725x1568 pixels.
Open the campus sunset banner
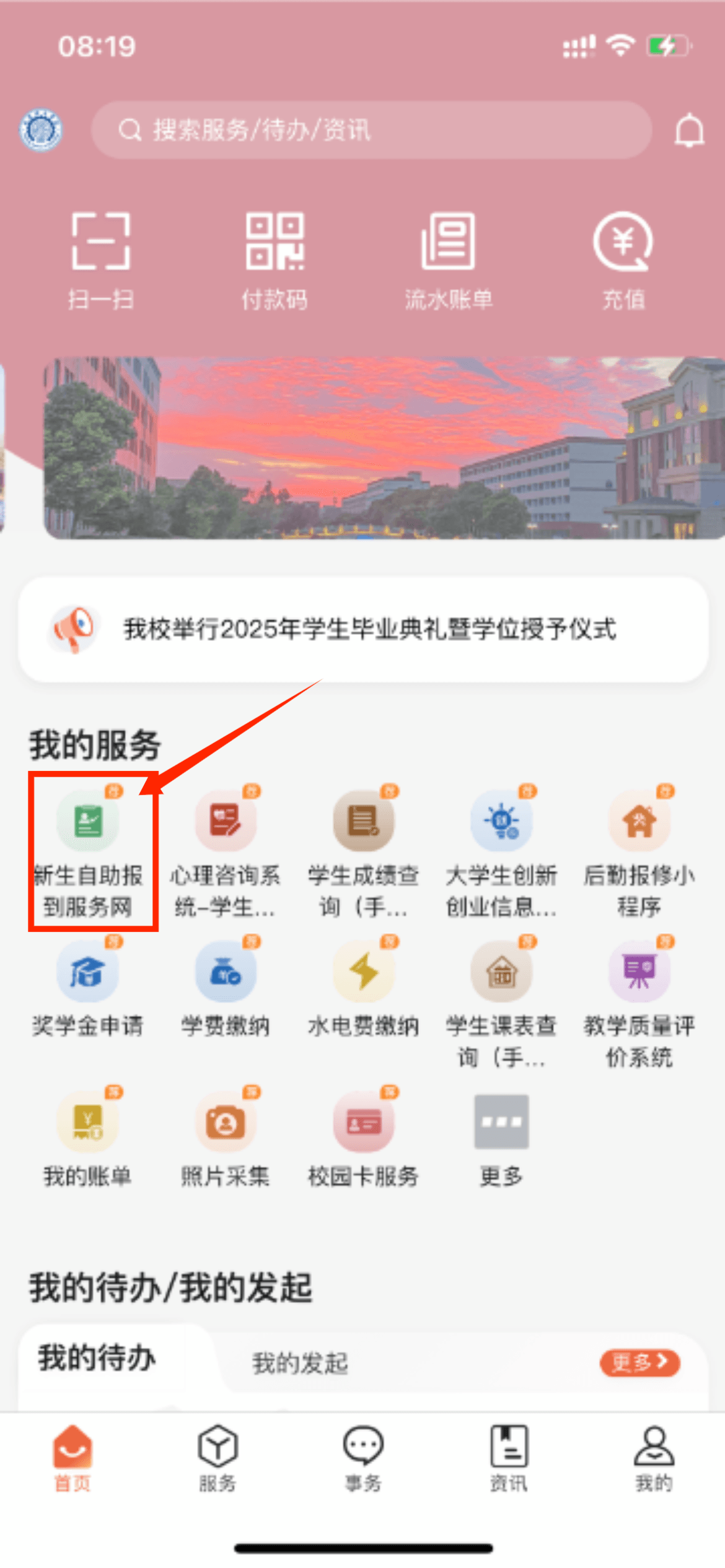(384, 448)
